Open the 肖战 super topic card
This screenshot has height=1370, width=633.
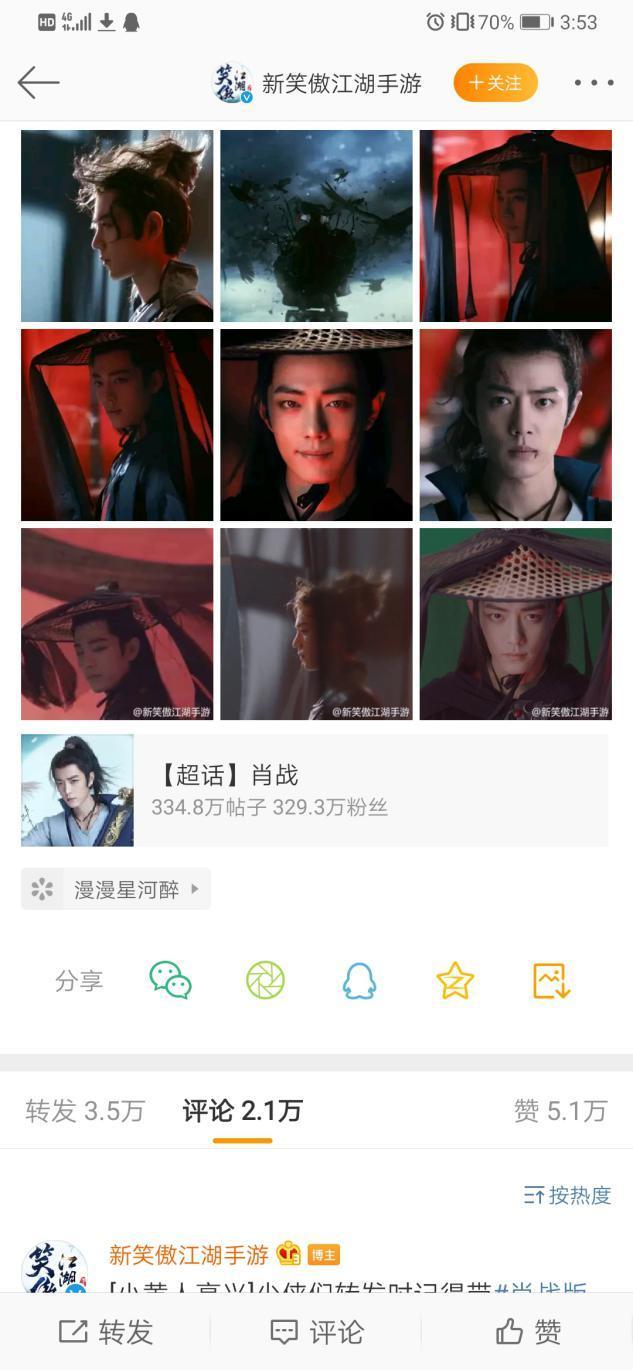(x=314, y=790)
